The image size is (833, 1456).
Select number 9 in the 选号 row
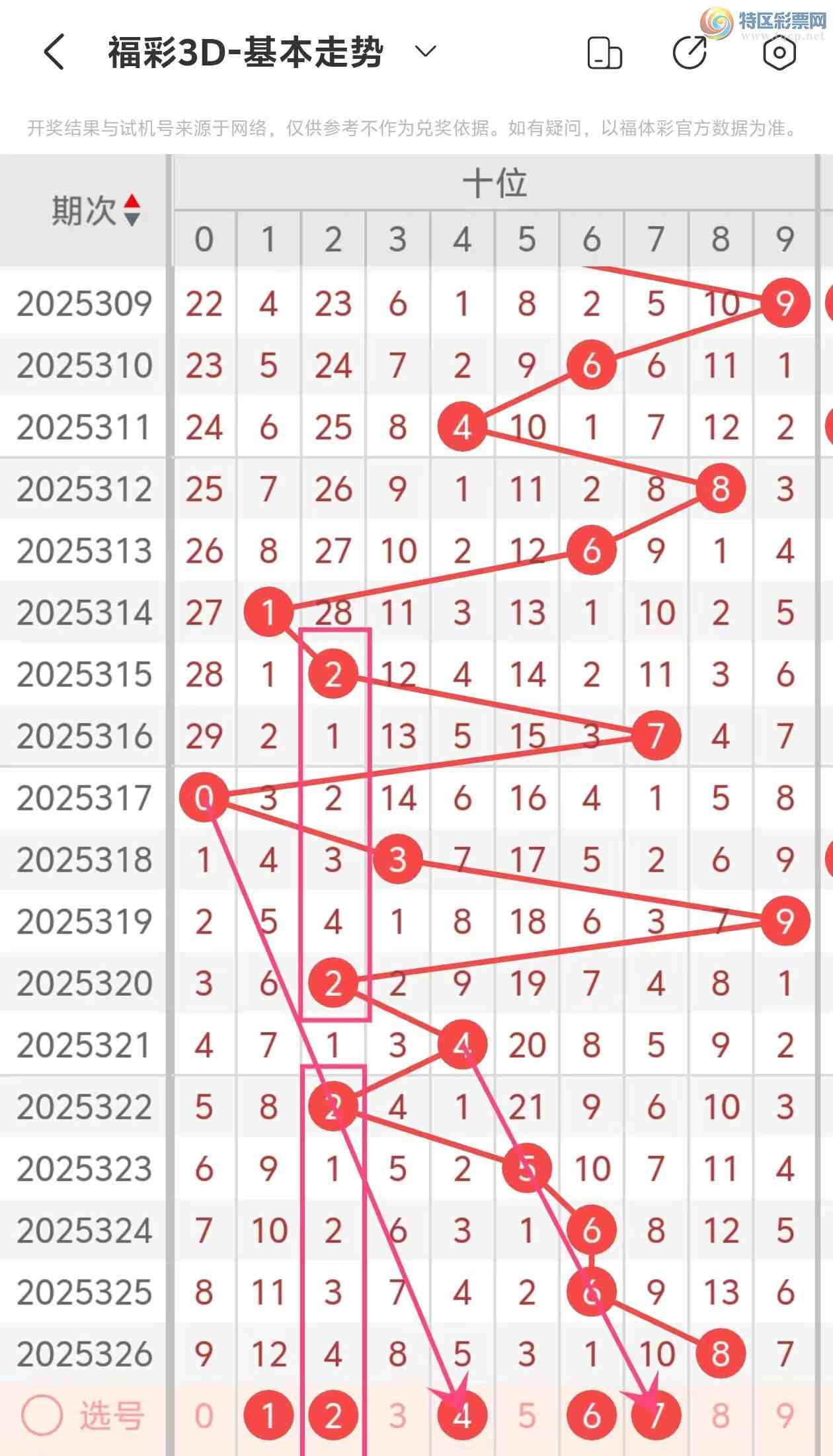coord(785,1416)
